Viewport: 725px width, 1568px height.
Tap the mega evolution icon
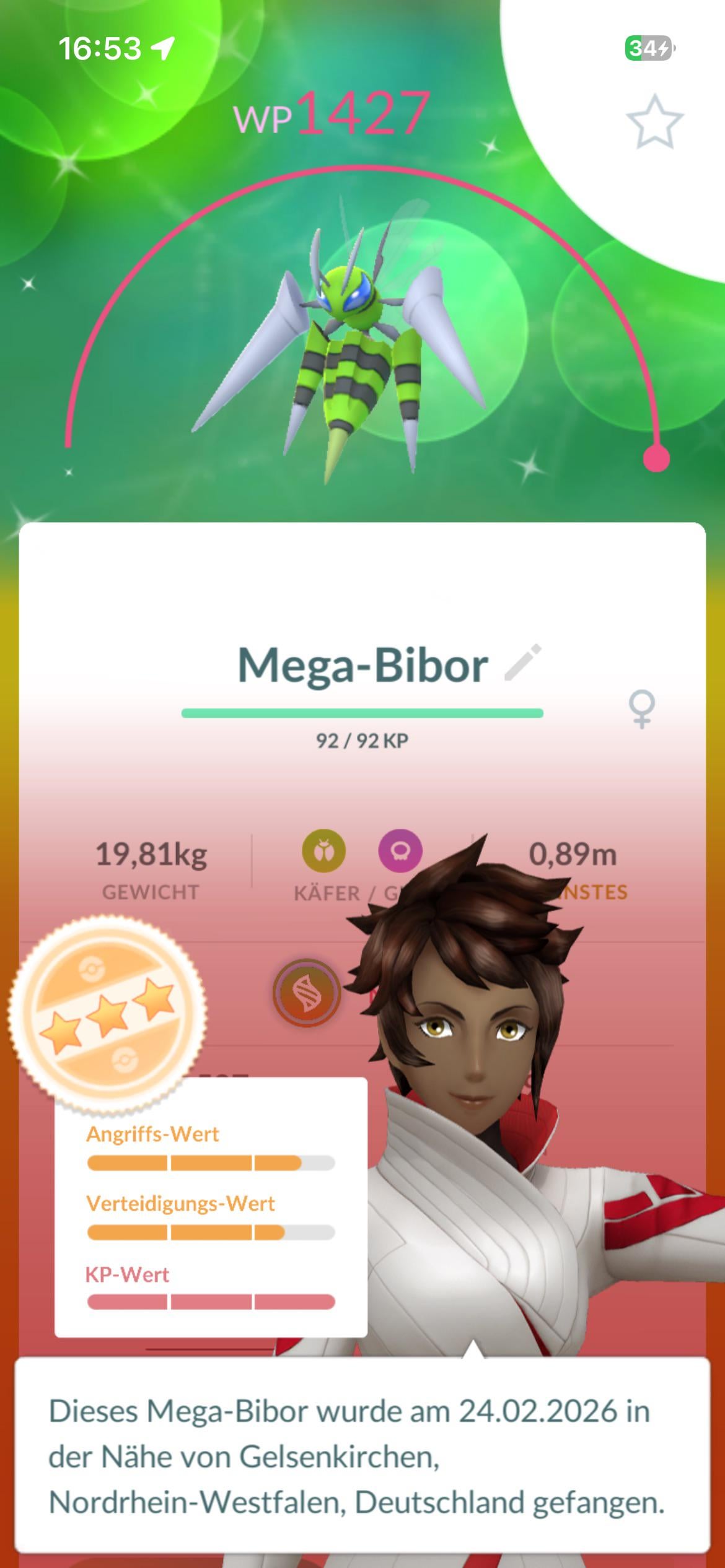click(307, 993)
